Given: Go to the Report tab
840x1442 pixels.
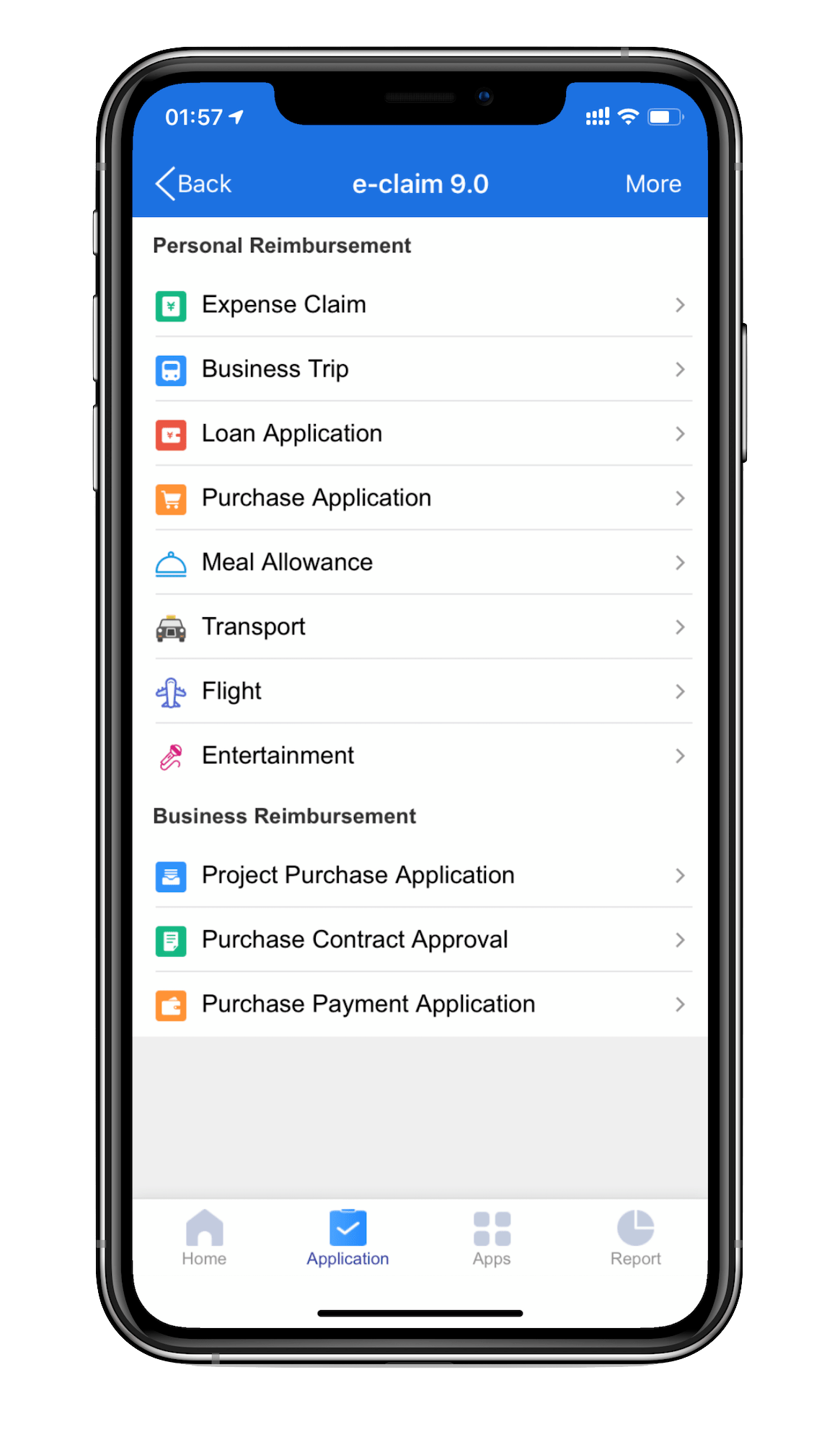Looking at the screenshot, I should click(635, 1238).
